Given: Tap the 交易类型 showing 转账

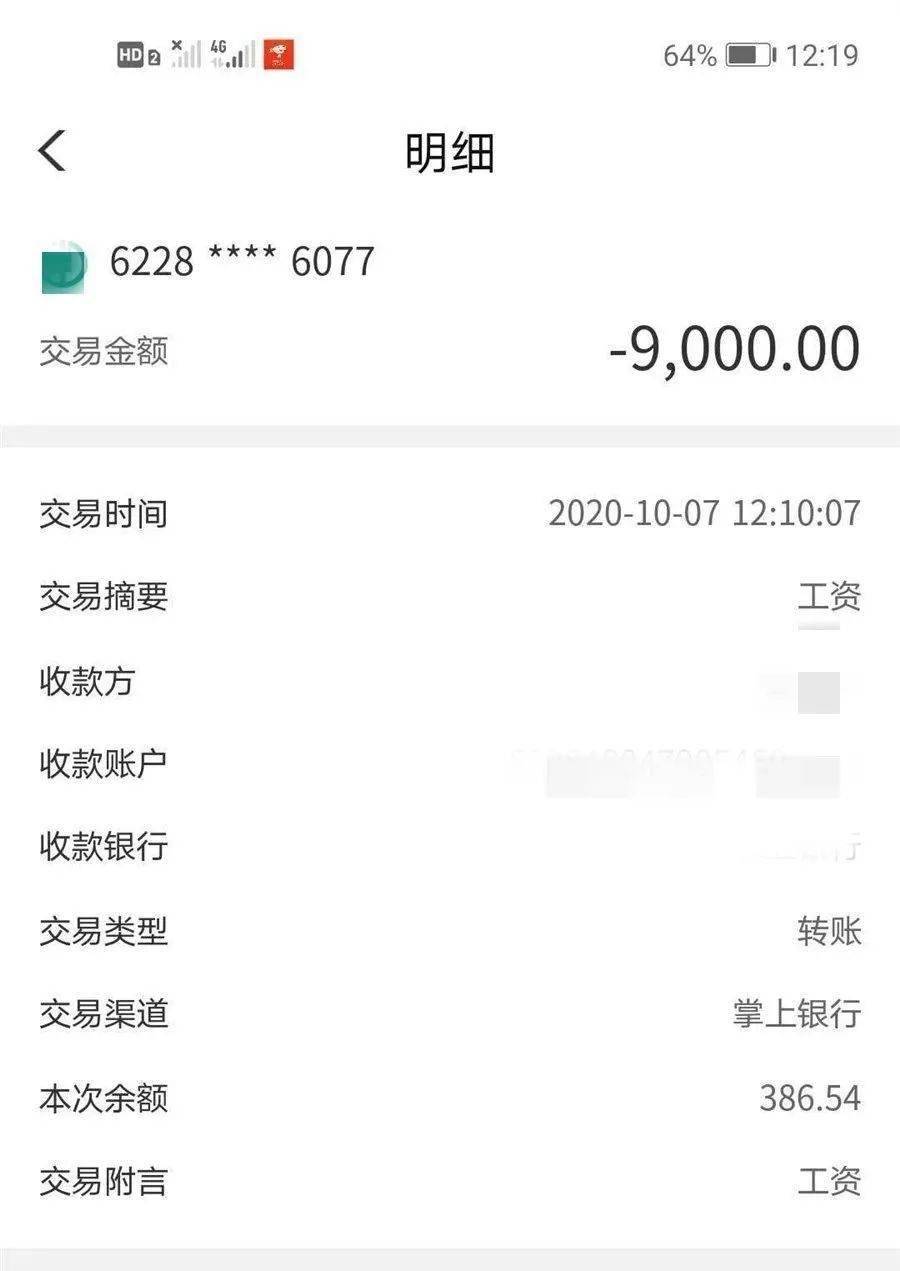Looking at the screenshot, I should tap(830, 932).
